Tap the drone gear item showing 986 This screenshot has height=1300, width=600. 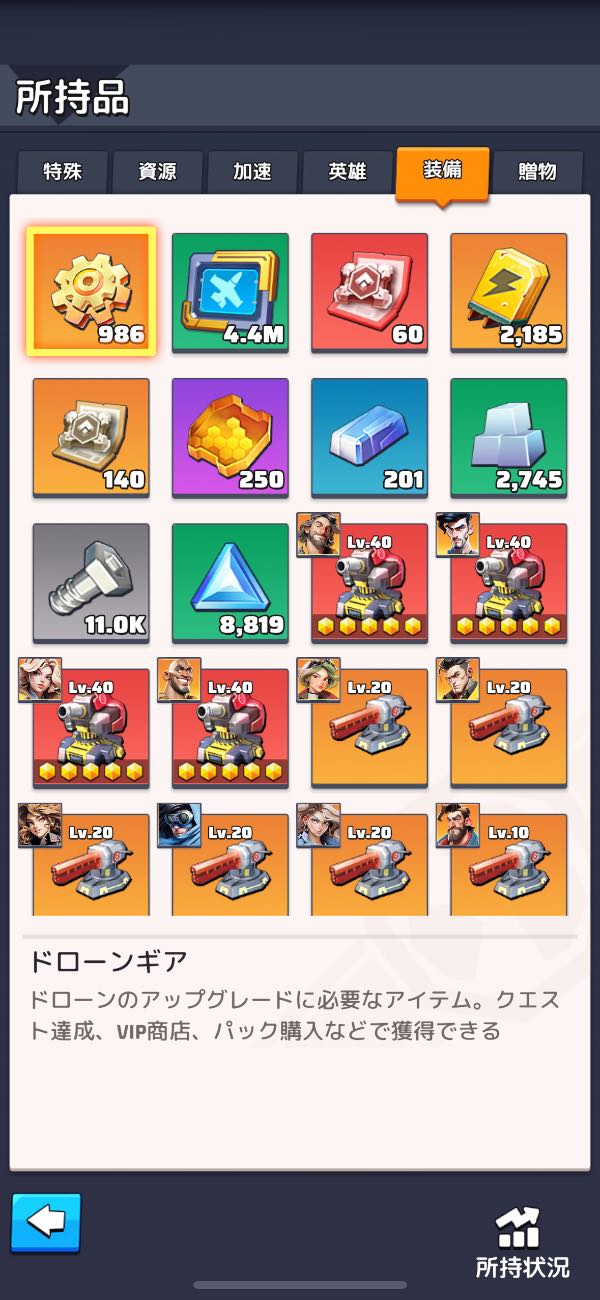[x=91, y=292]
